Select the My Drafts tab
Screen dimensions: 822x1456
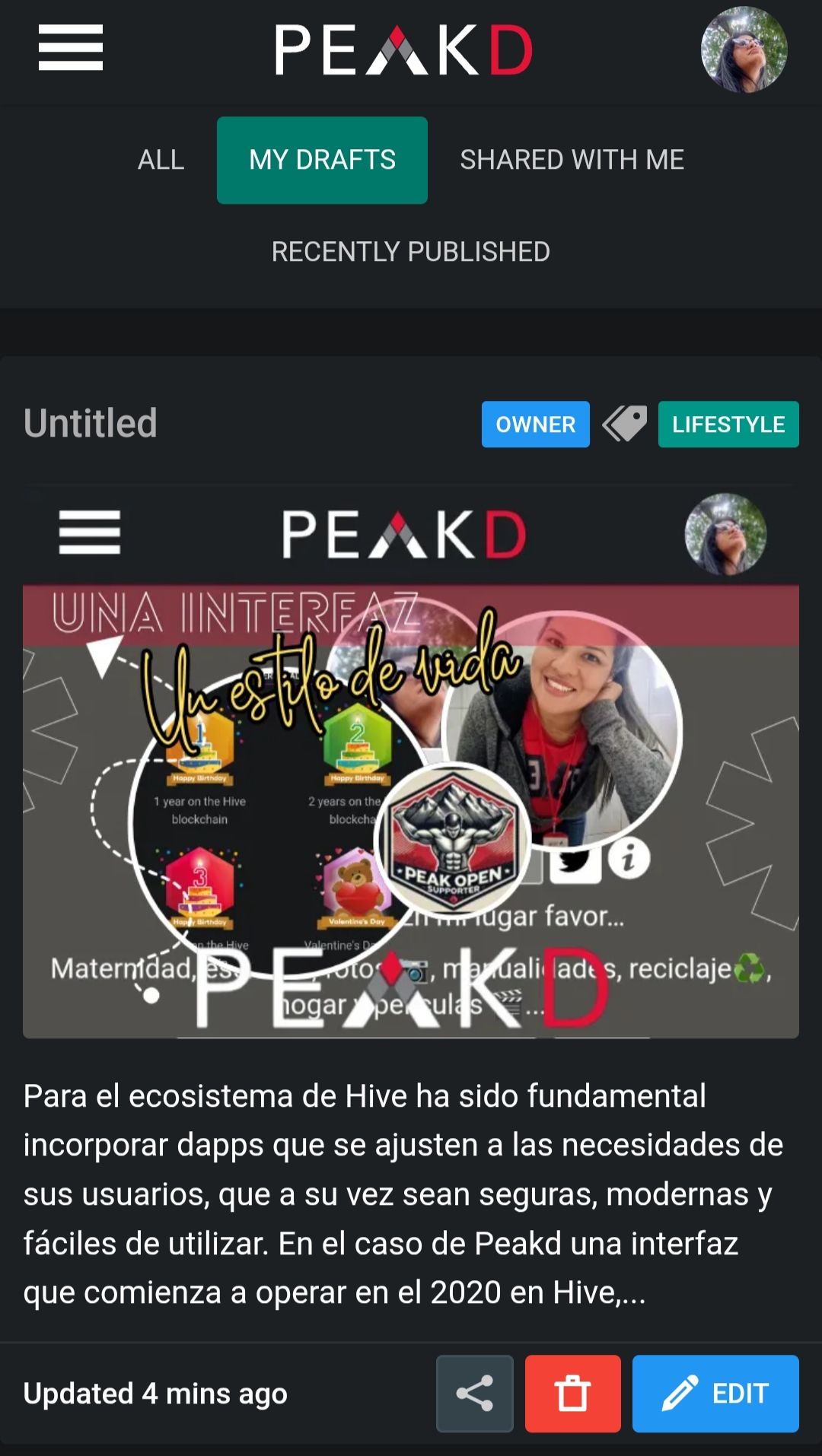coord(322,160)
